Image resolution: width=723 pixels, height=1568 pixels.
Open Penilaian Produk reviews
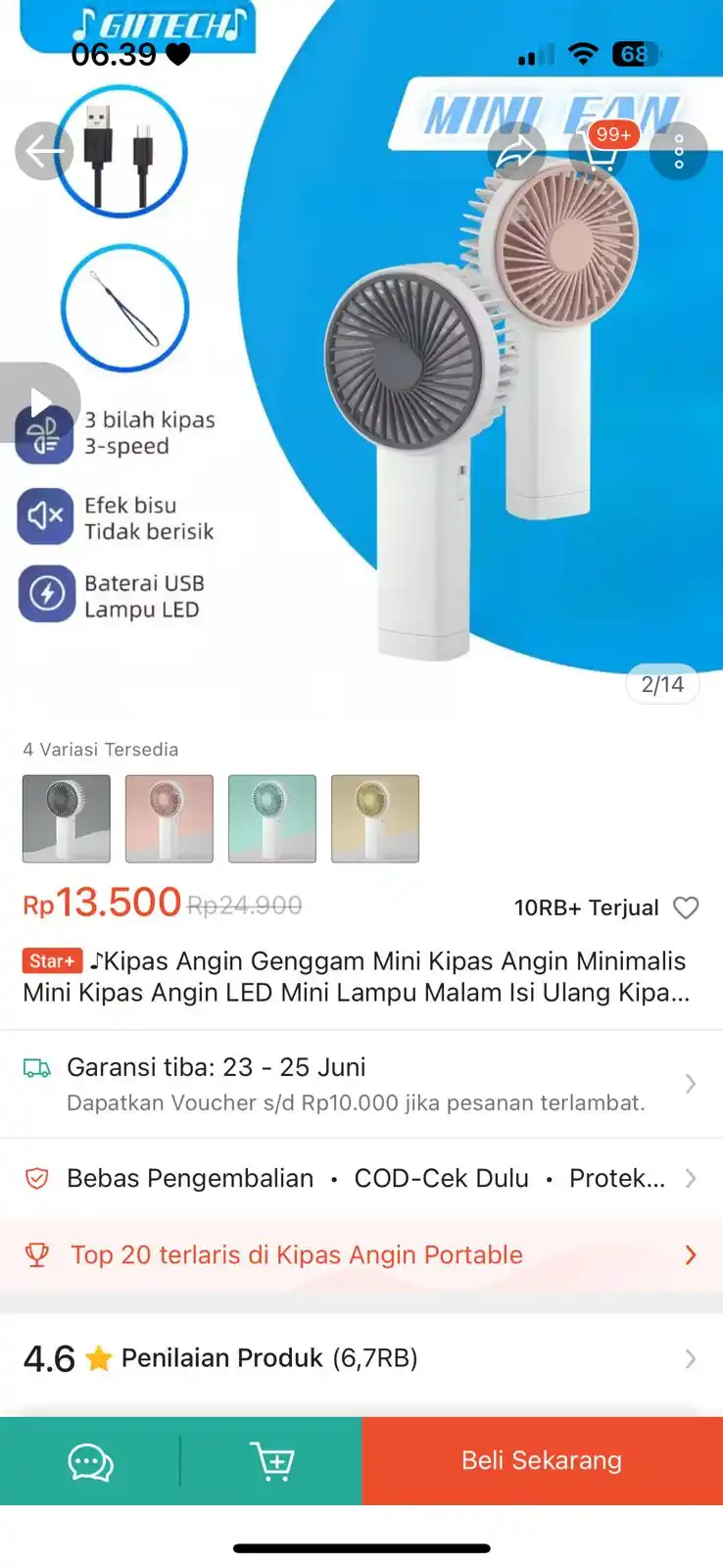point(361,1358)
